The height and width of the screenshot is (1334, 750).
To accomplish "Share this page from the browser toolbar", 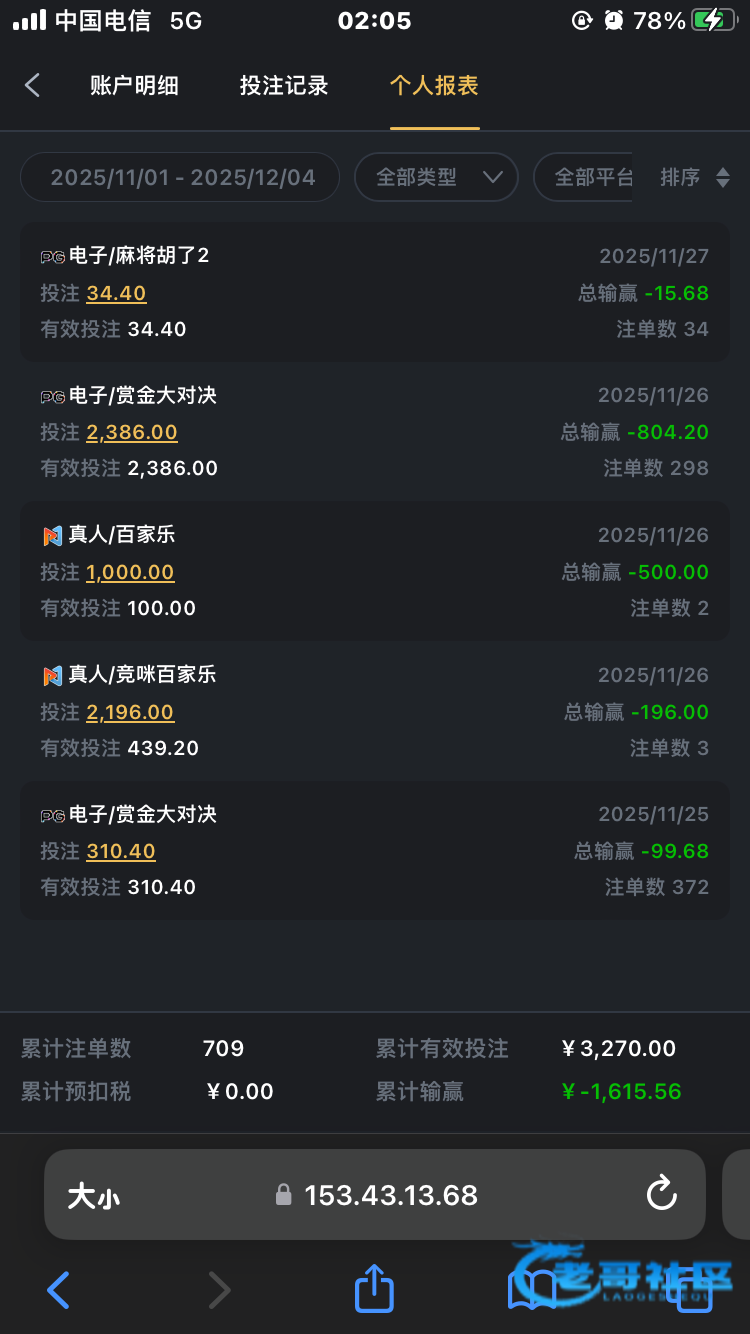I will 374,1289.
